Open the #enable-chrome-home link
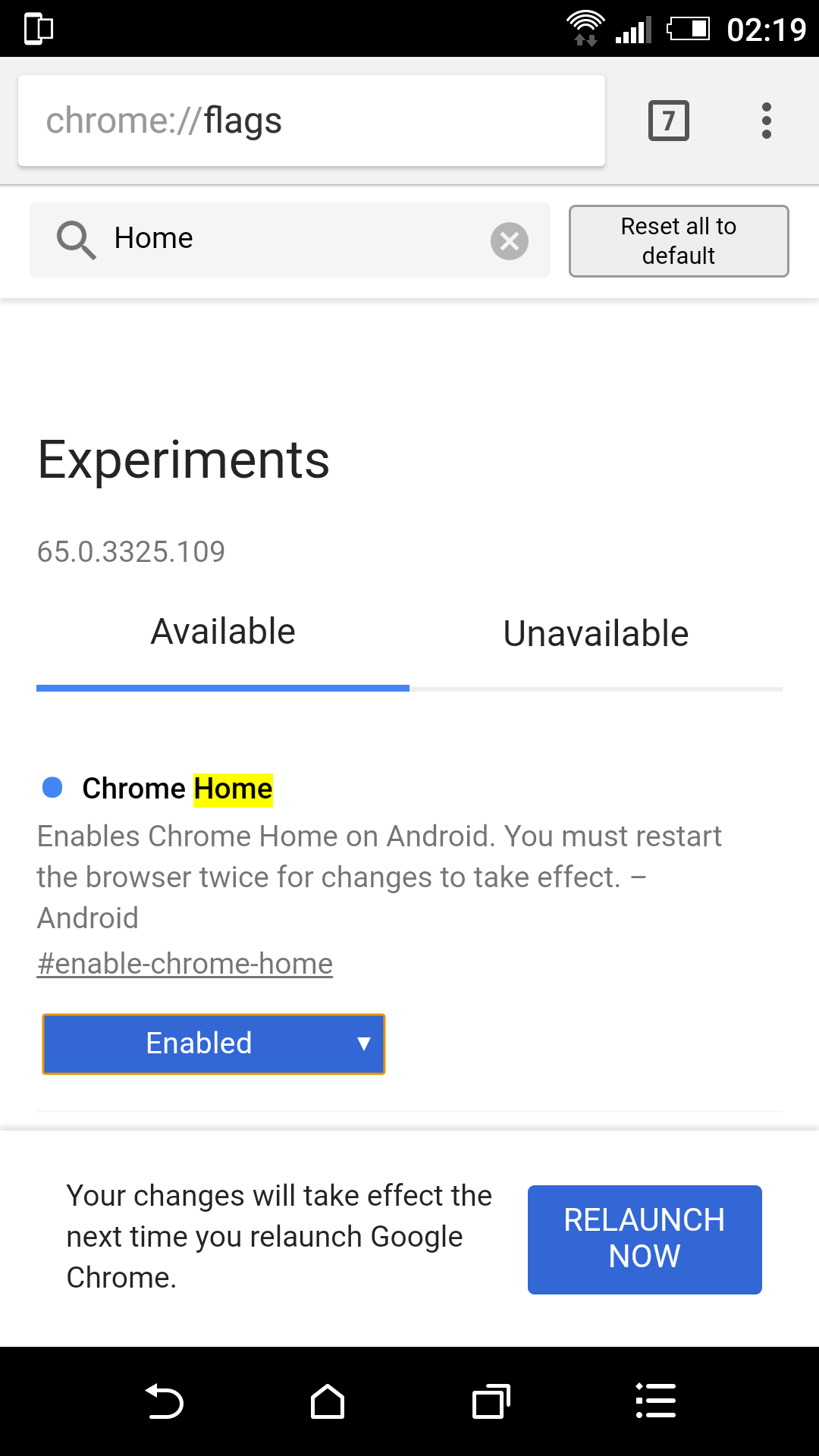The height and width of the screenshot is (1456, 819). 185,963
